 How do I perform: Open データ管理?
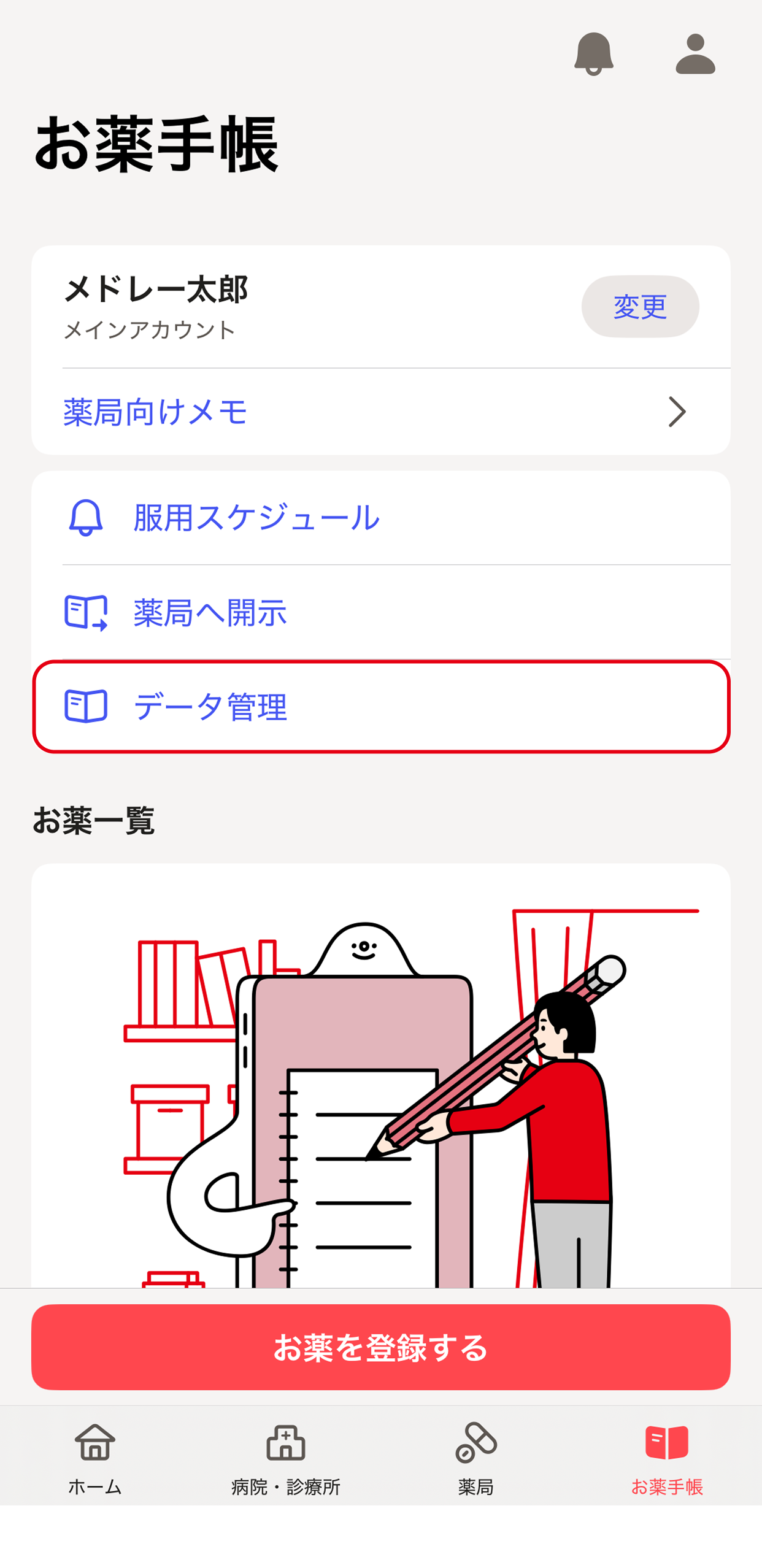pyautogui.click(x=380, y=707)
